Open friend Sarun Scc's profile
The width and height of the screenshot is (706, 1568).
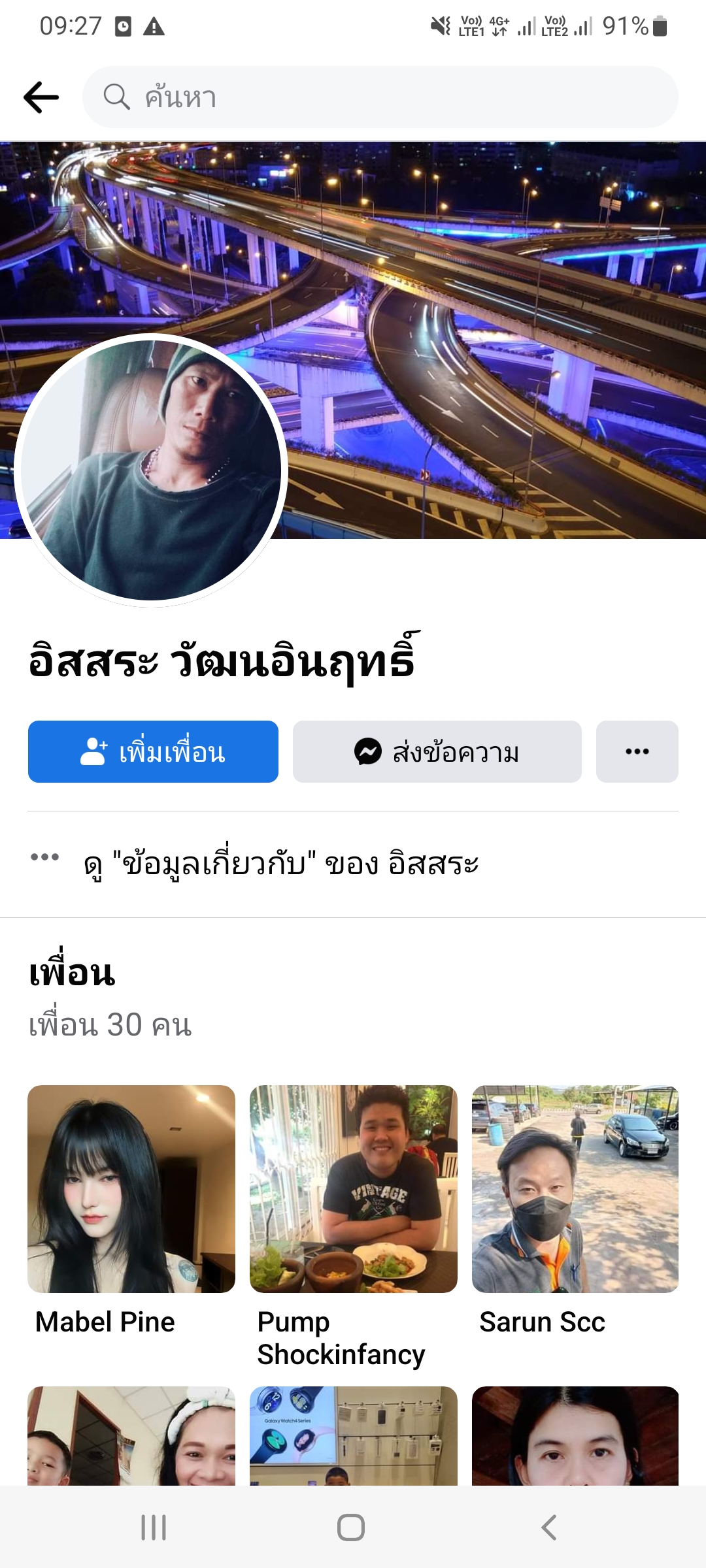point(575,1189)
